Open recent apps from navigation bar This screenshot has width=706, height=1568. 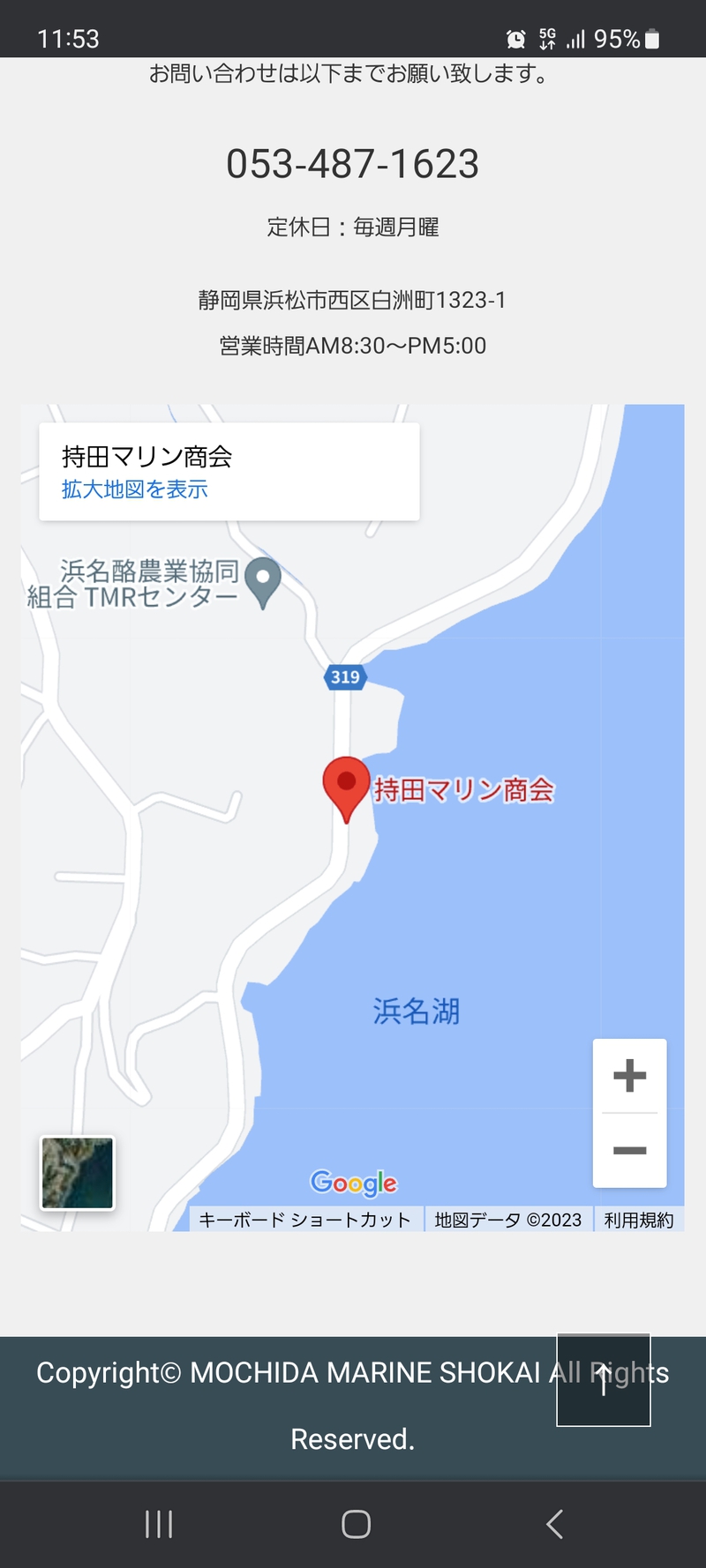point(159,1524)
